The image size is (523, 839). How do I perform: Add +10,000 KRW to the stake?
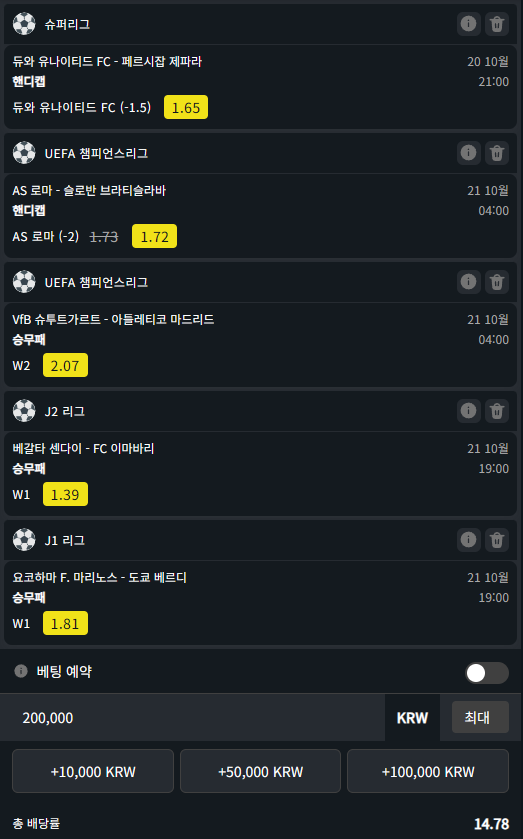coord(93,771)
